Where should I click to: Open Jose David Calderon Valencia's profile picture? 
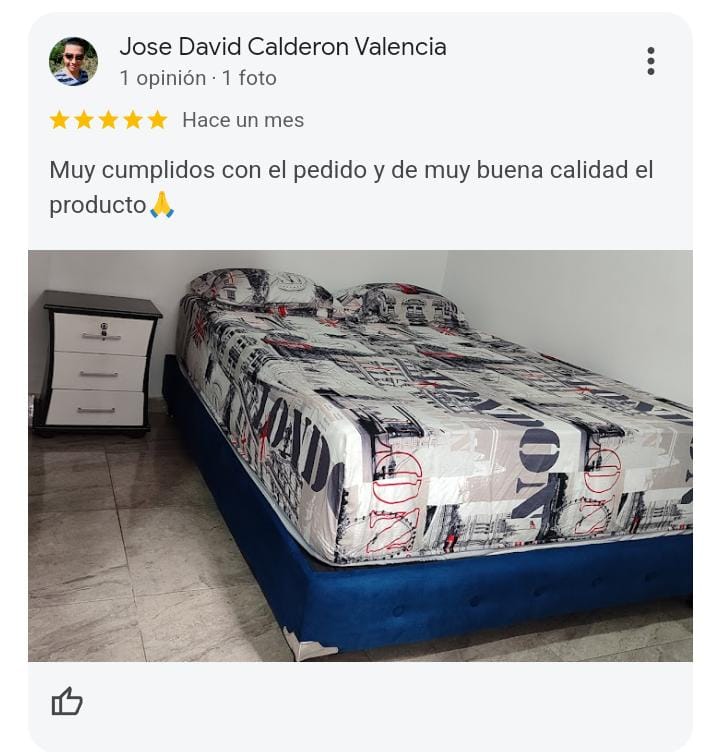coord(74,61)
